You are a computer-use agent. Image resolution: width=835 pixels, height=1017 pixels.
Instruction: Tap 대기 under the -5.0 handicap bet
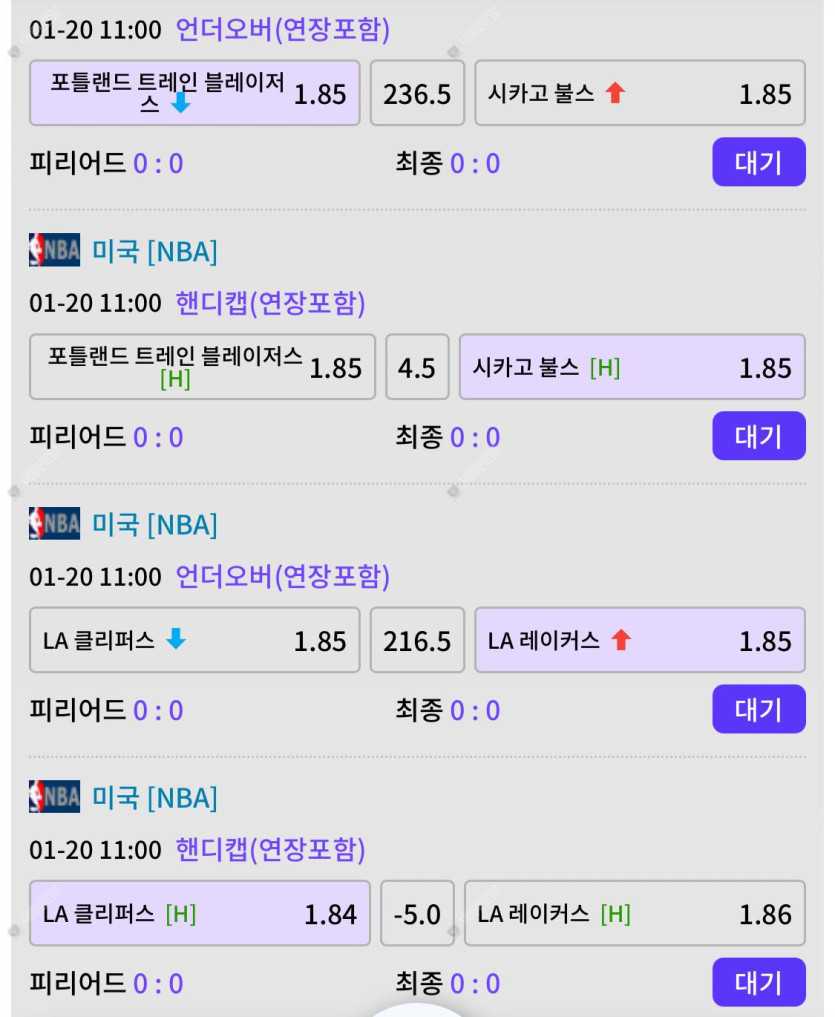(758, 982)
